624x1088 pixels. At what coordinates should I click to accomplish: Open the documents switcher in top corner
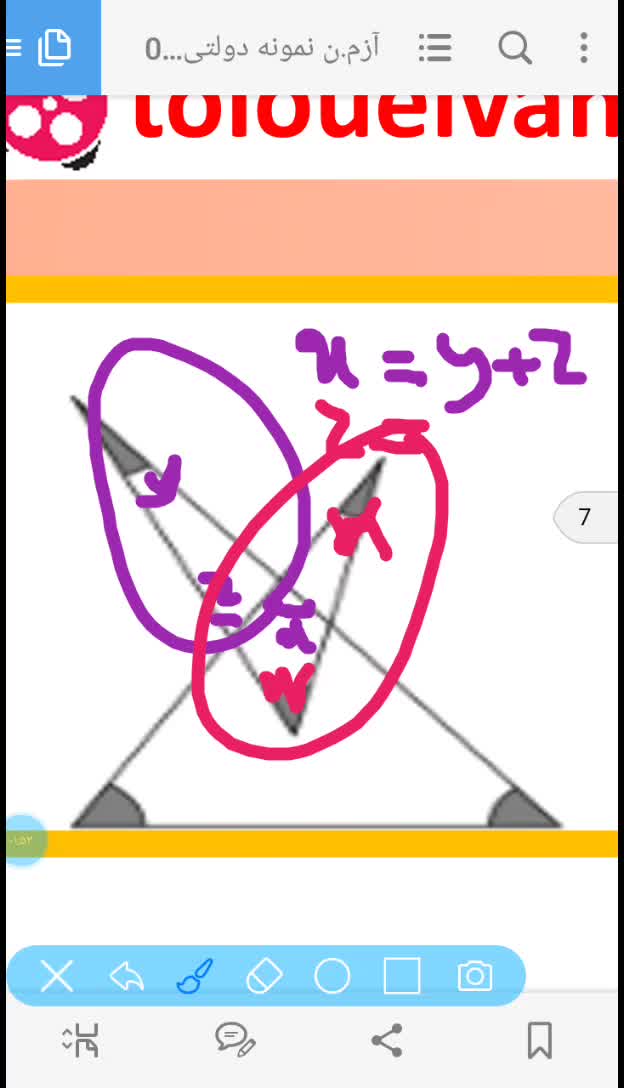52,47
